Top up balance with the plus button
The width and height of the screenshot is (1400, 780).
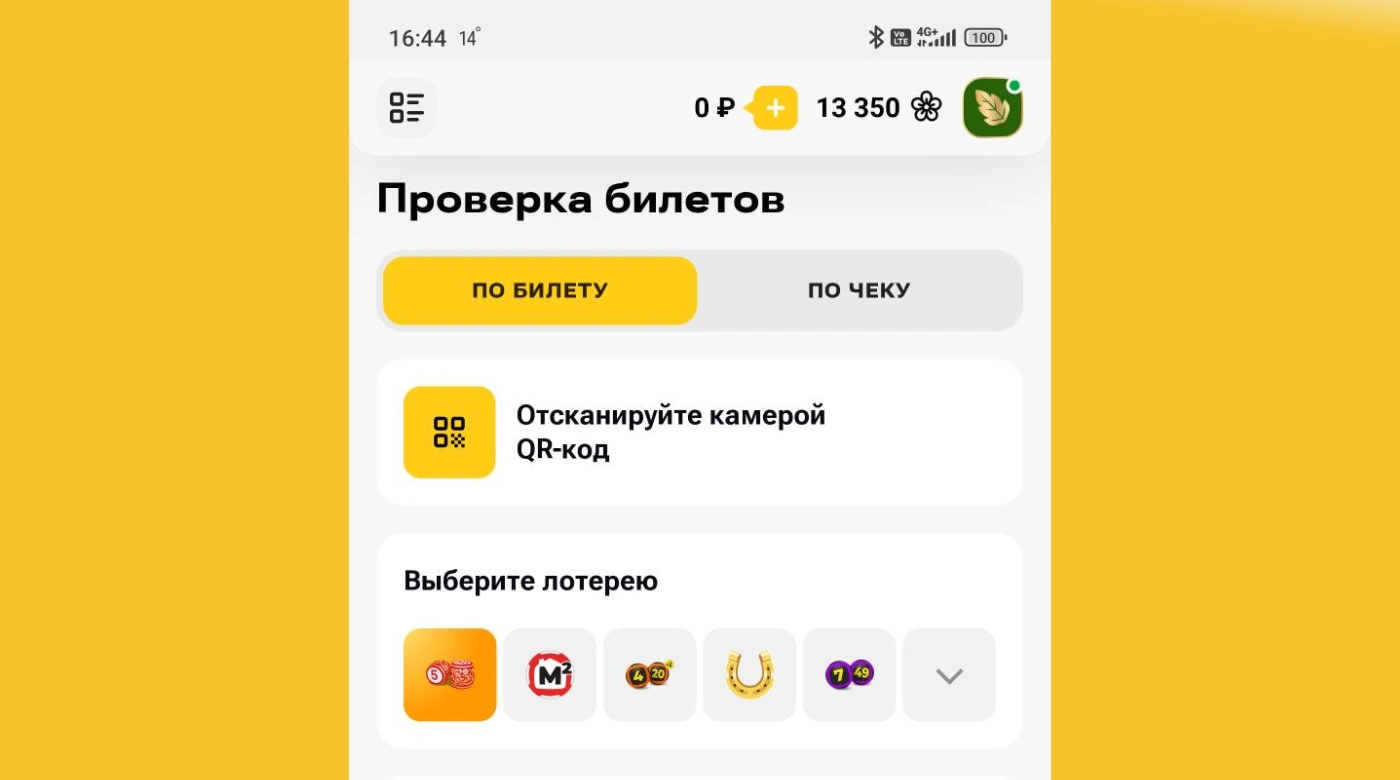(775, 108)
